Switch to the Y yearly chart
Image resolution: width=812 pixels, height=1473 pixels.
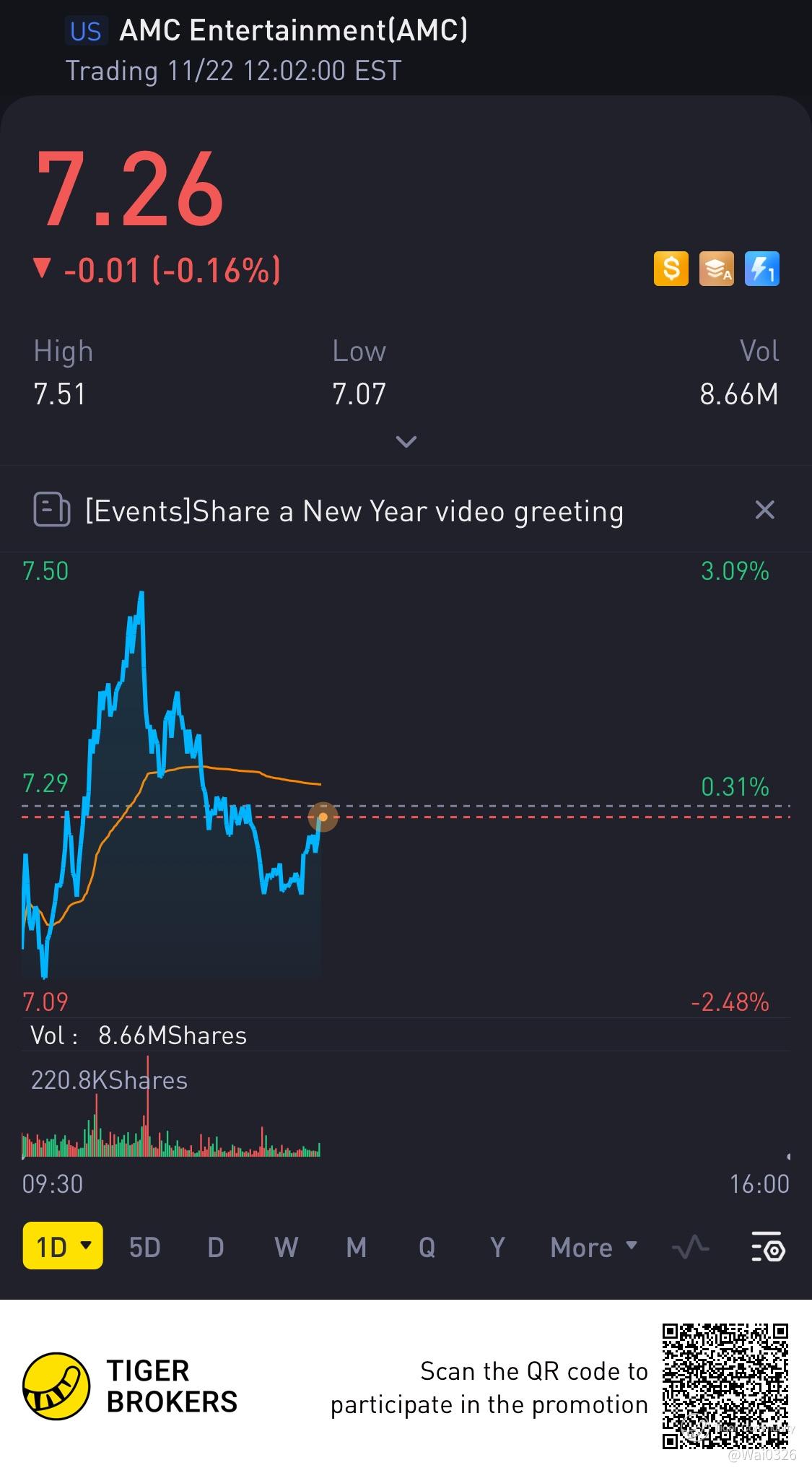coord(497,1247)
